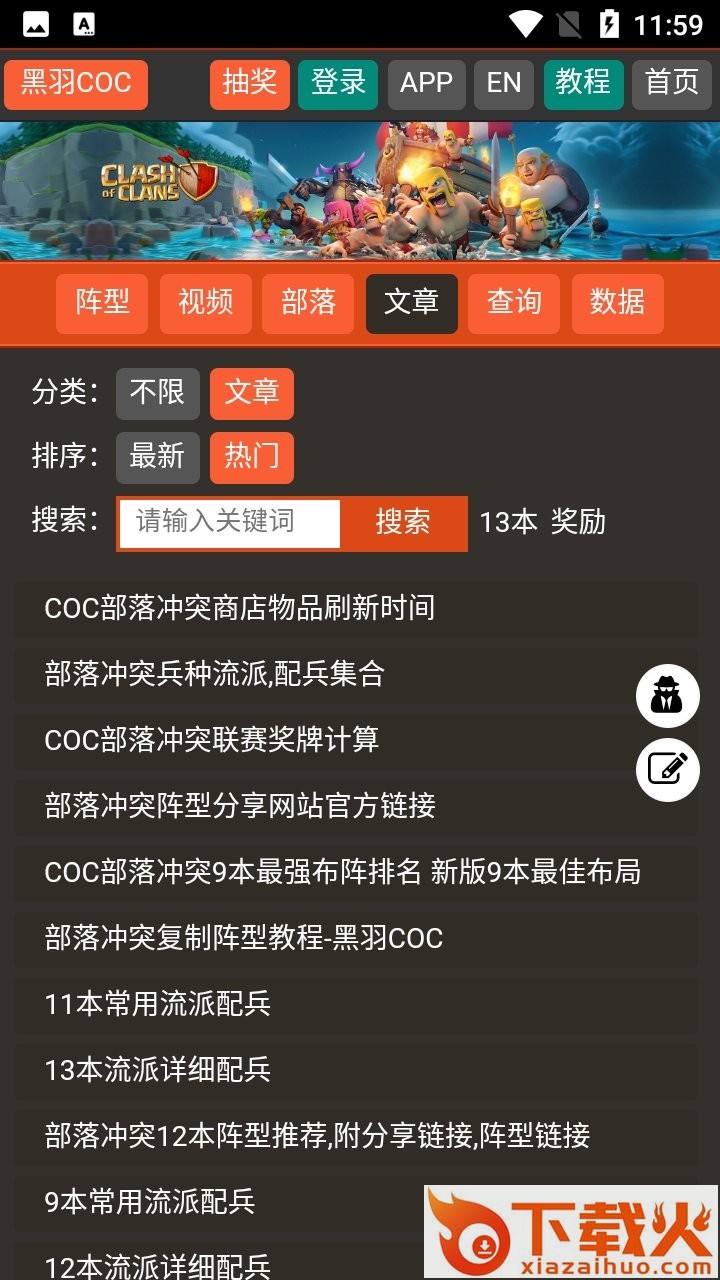Switch to the 视频 tab
The image size is (720, 1280).
point(205,303)
